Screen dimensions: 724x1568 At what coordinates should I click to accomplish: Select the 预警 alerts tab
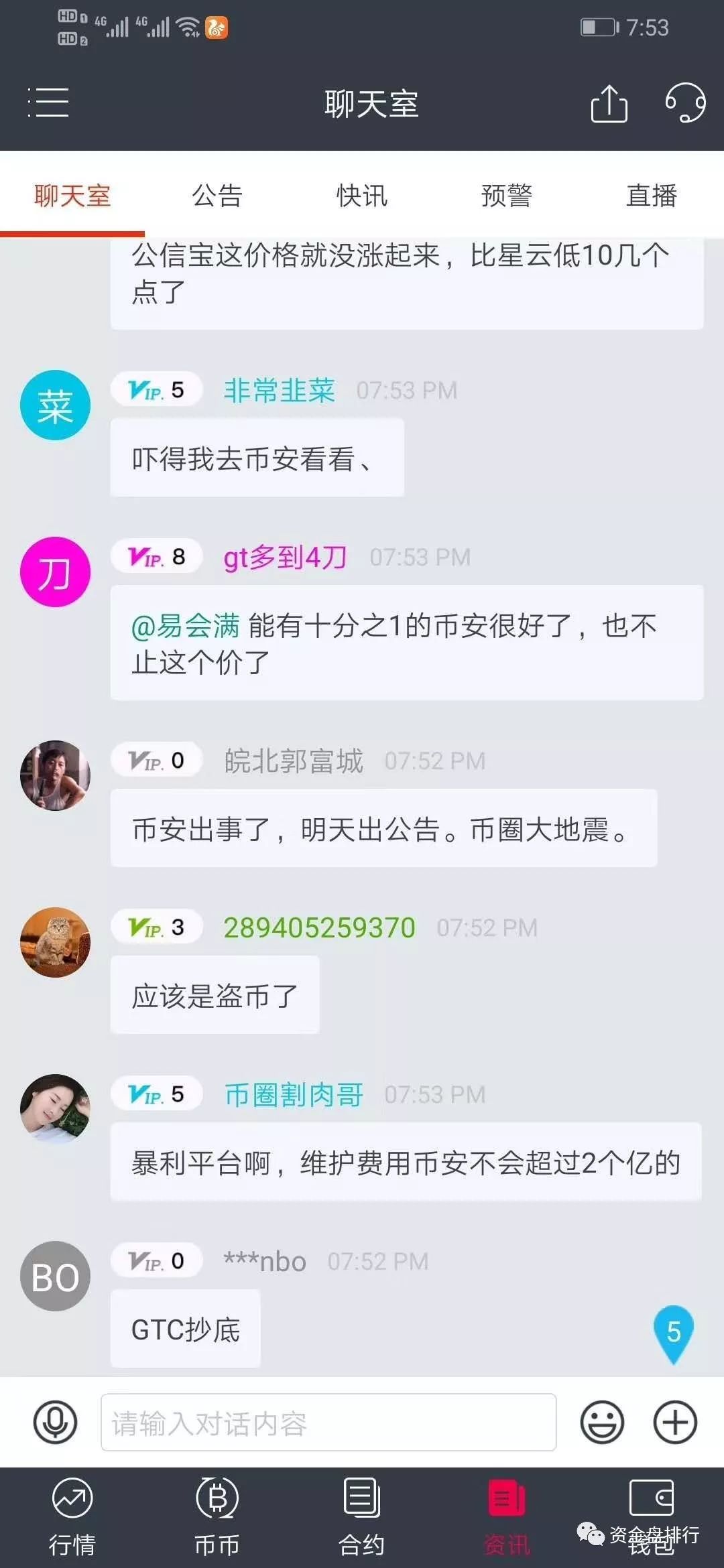tap(507, 195)
